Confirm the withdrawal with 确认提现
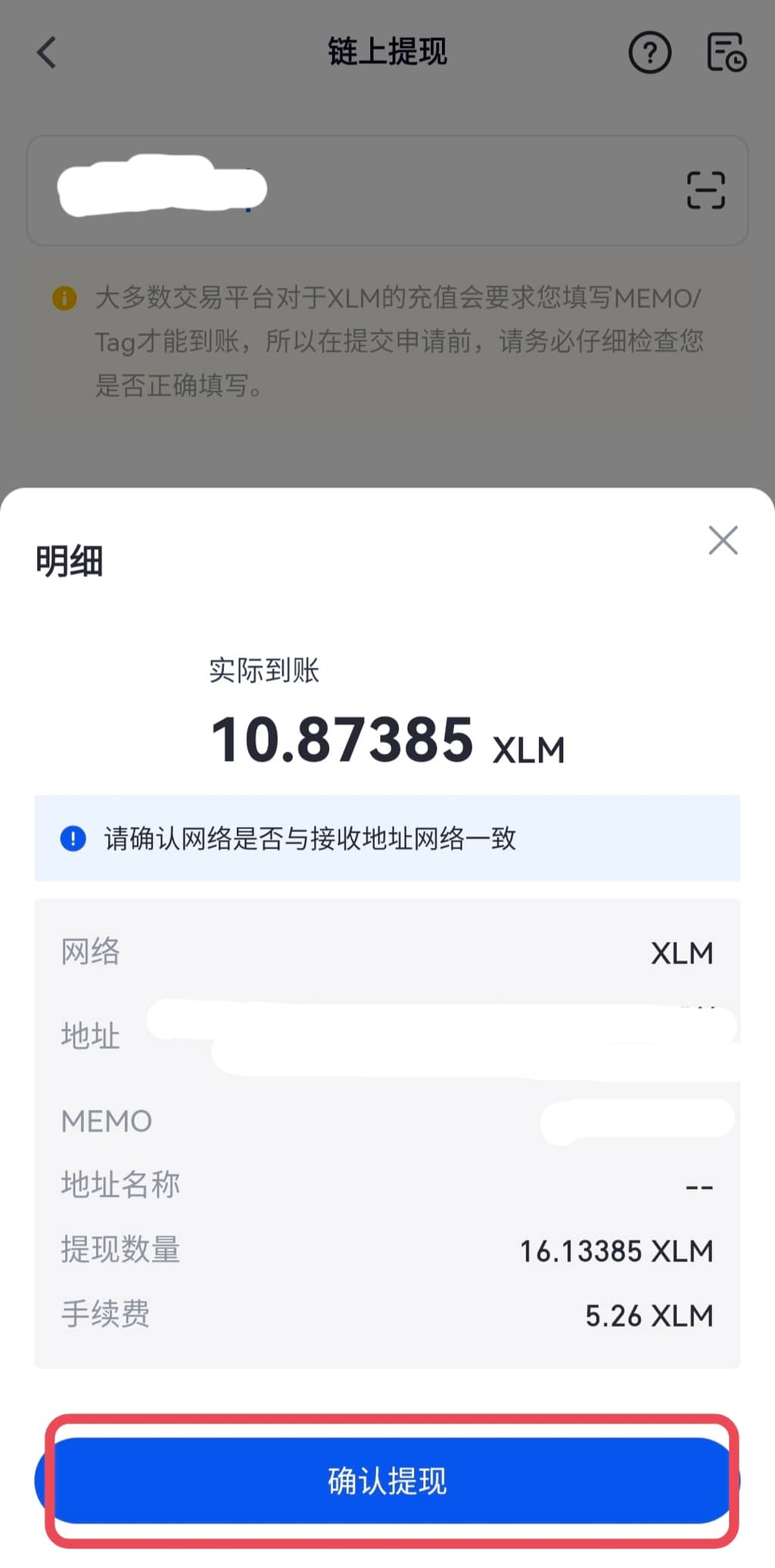The width and height of the screenshot is (775, 1568). point(387,1480)
